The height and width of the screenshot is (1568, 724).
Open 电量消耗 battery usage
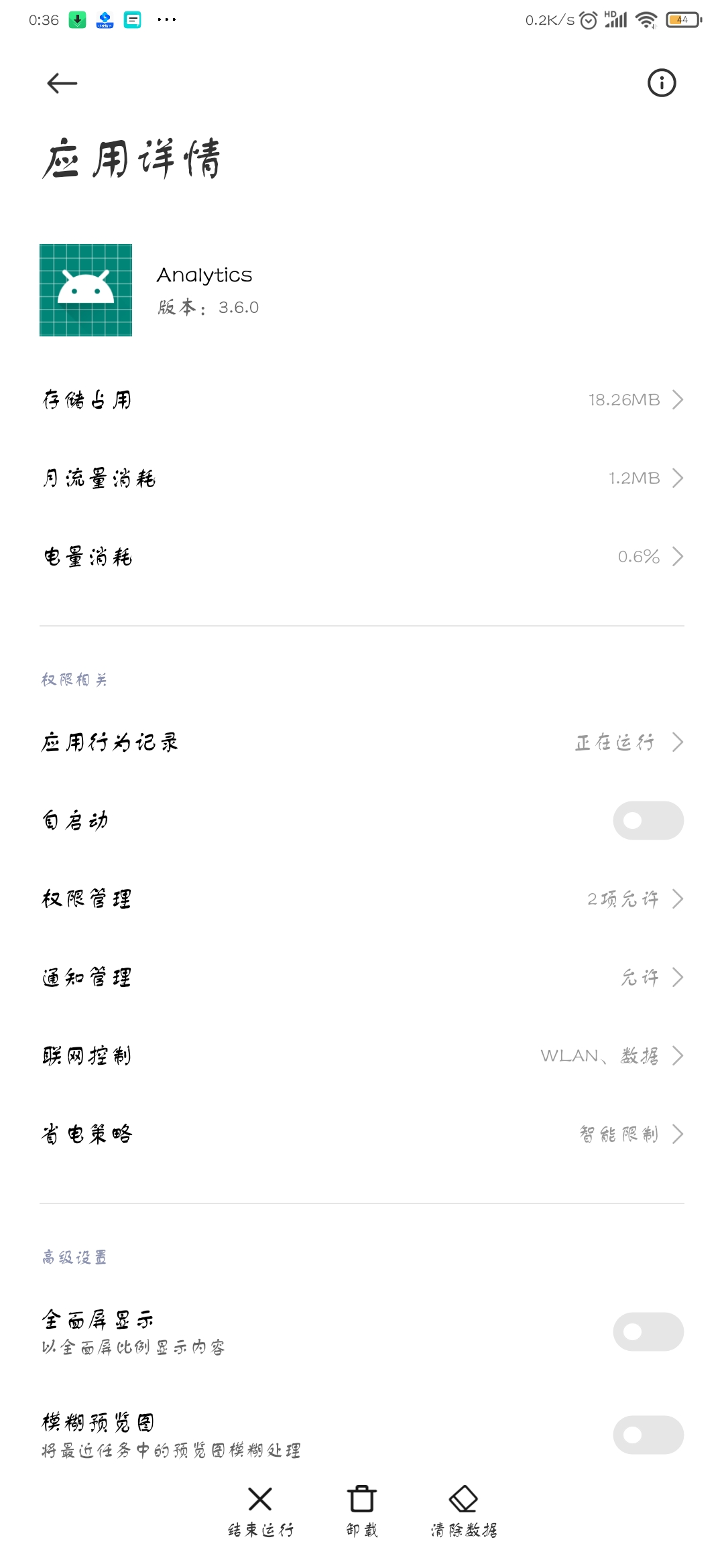coord(362,557)
